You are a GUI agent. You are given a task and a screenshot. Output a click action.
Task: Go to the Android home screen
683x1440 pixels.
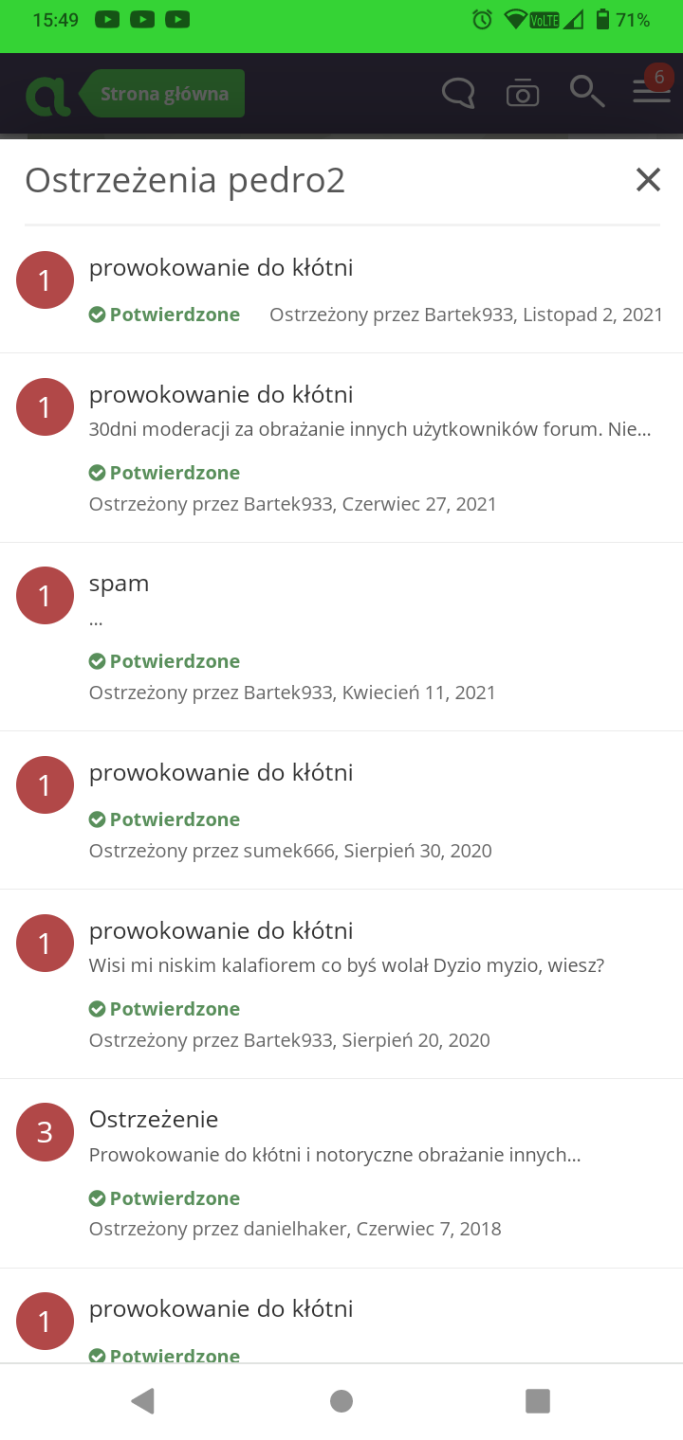[x=341, y=1401]
